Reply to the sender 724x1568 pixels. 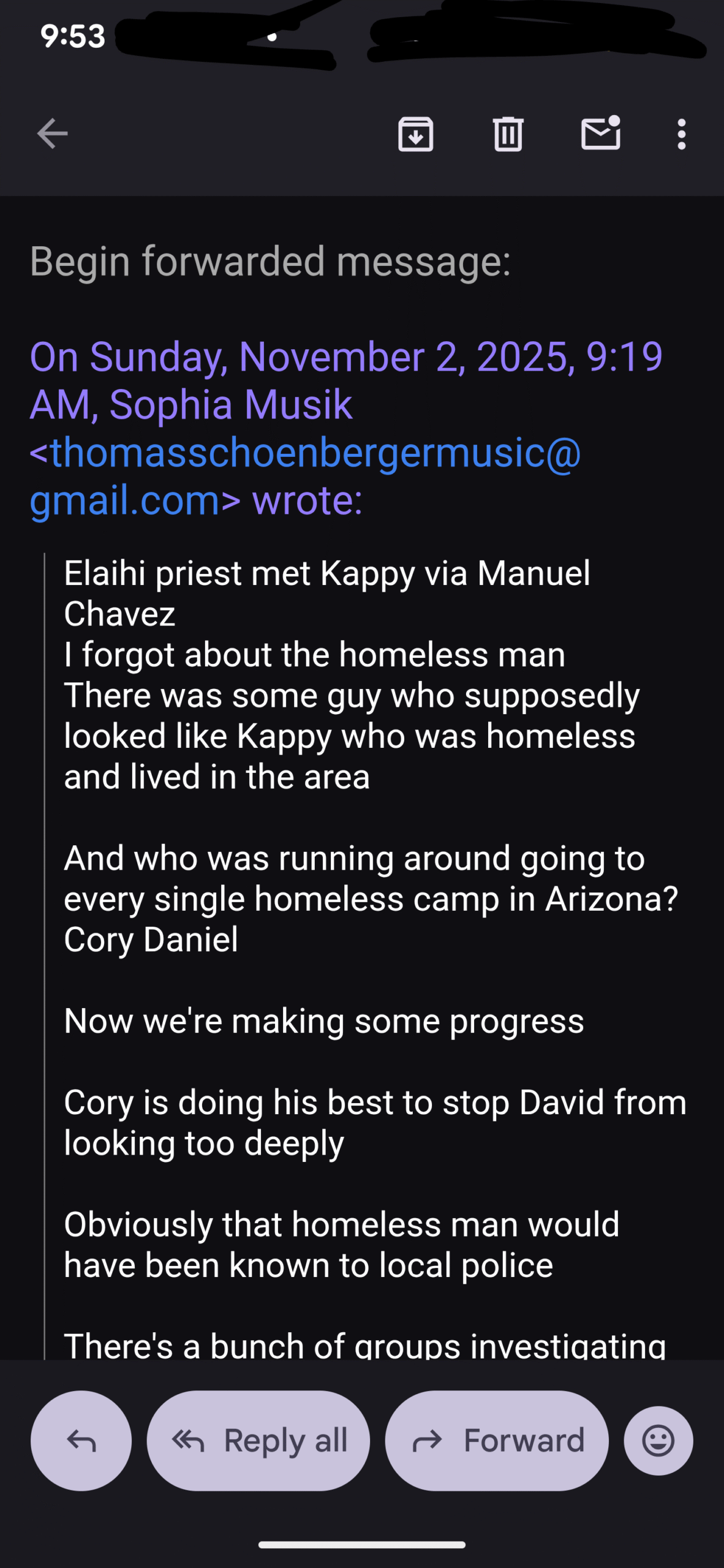tap(81, 1441)
